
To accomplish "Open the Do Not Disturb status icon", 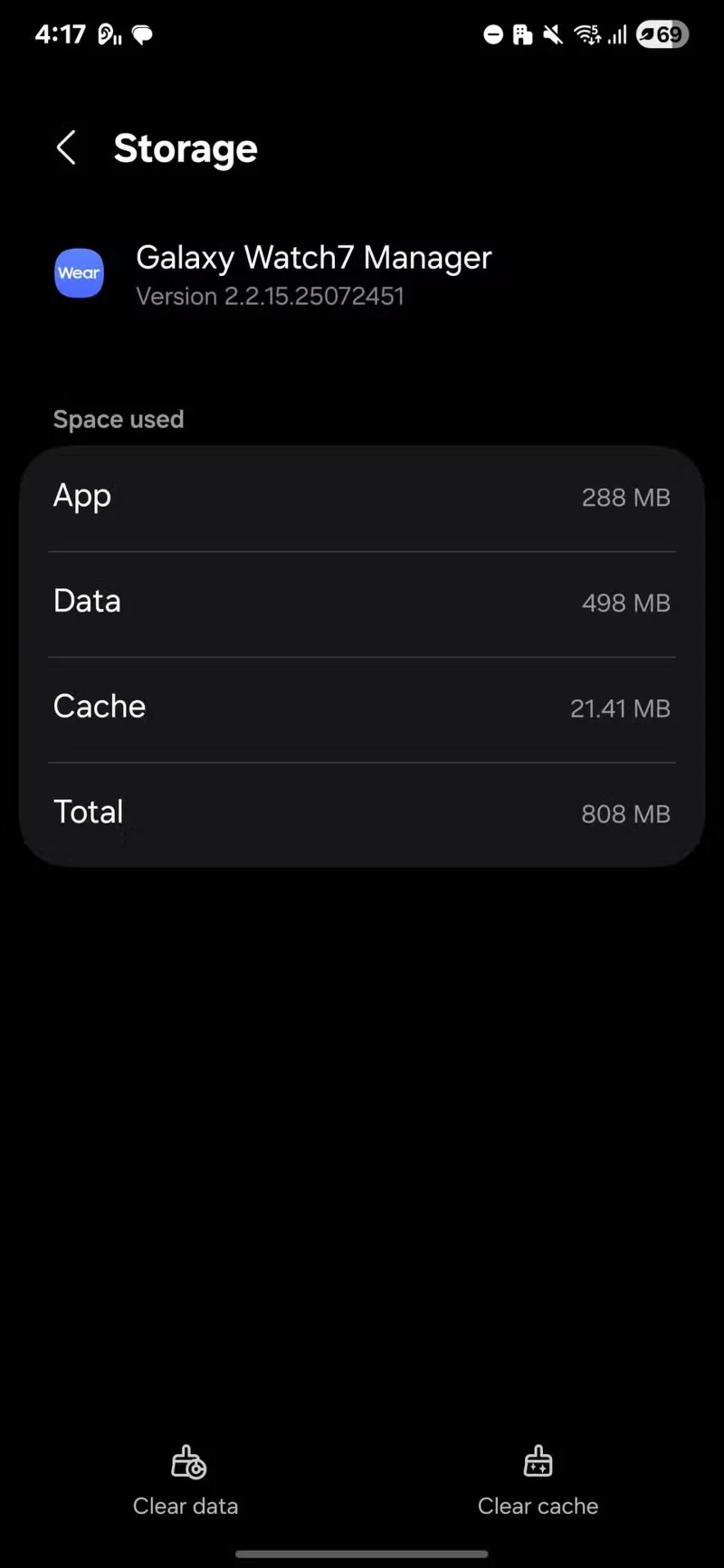I will (x=492, y=34).
